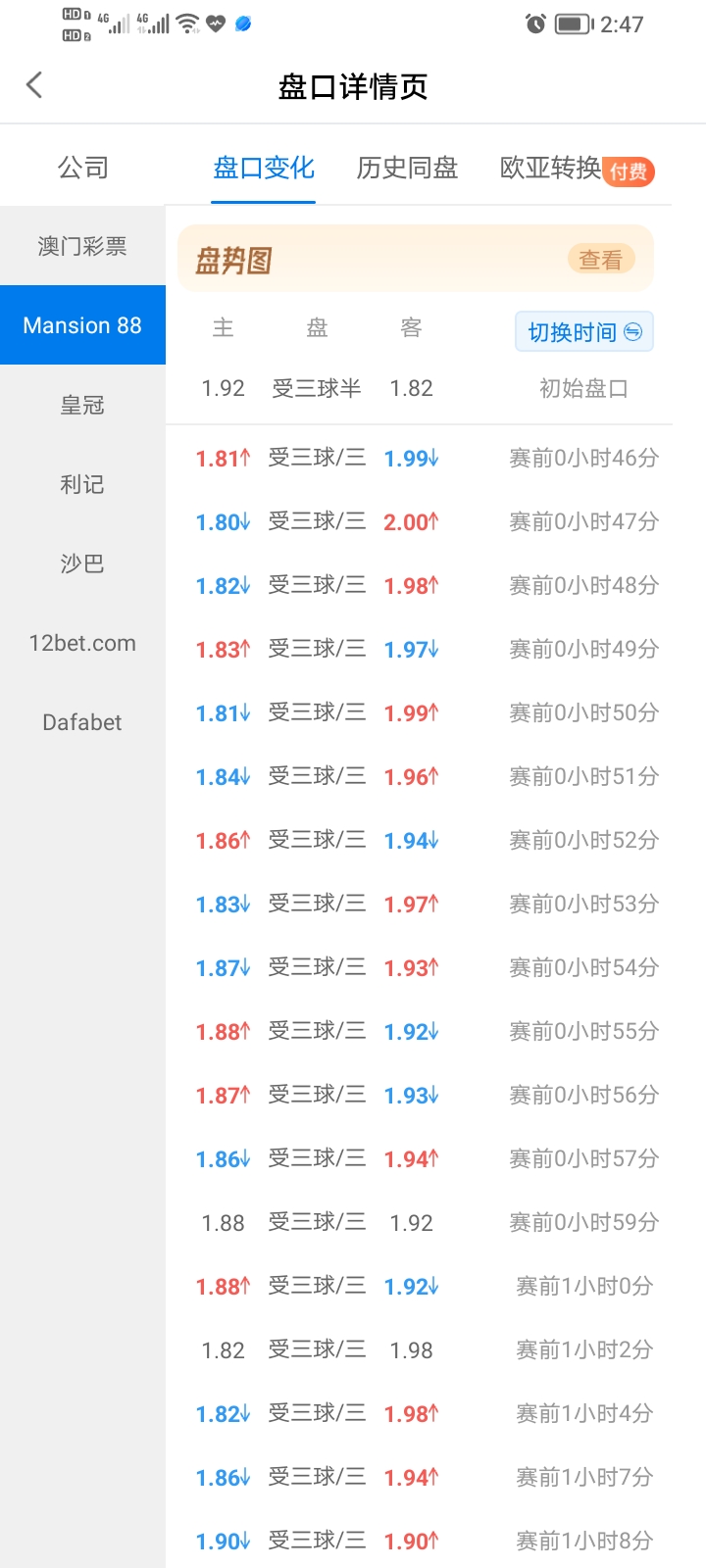The height and width of the screenshot is (1568, 706).
Task: Go back using the top-left arrow
Action: [x=34, y=85]
